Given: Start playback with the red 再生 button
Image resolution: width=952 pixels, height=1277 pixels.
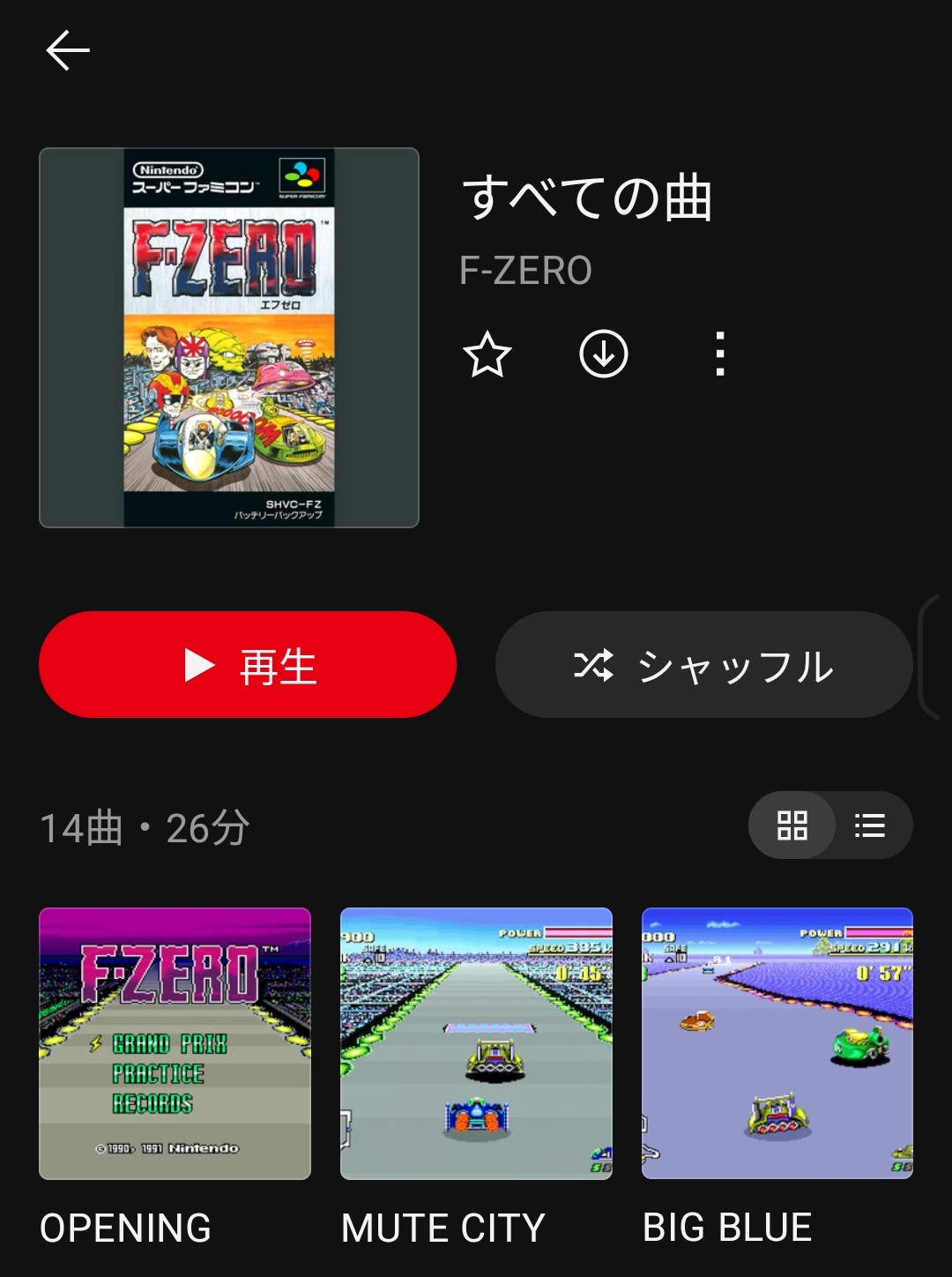Looking at the screenshot, I should [x=248, y=665].
